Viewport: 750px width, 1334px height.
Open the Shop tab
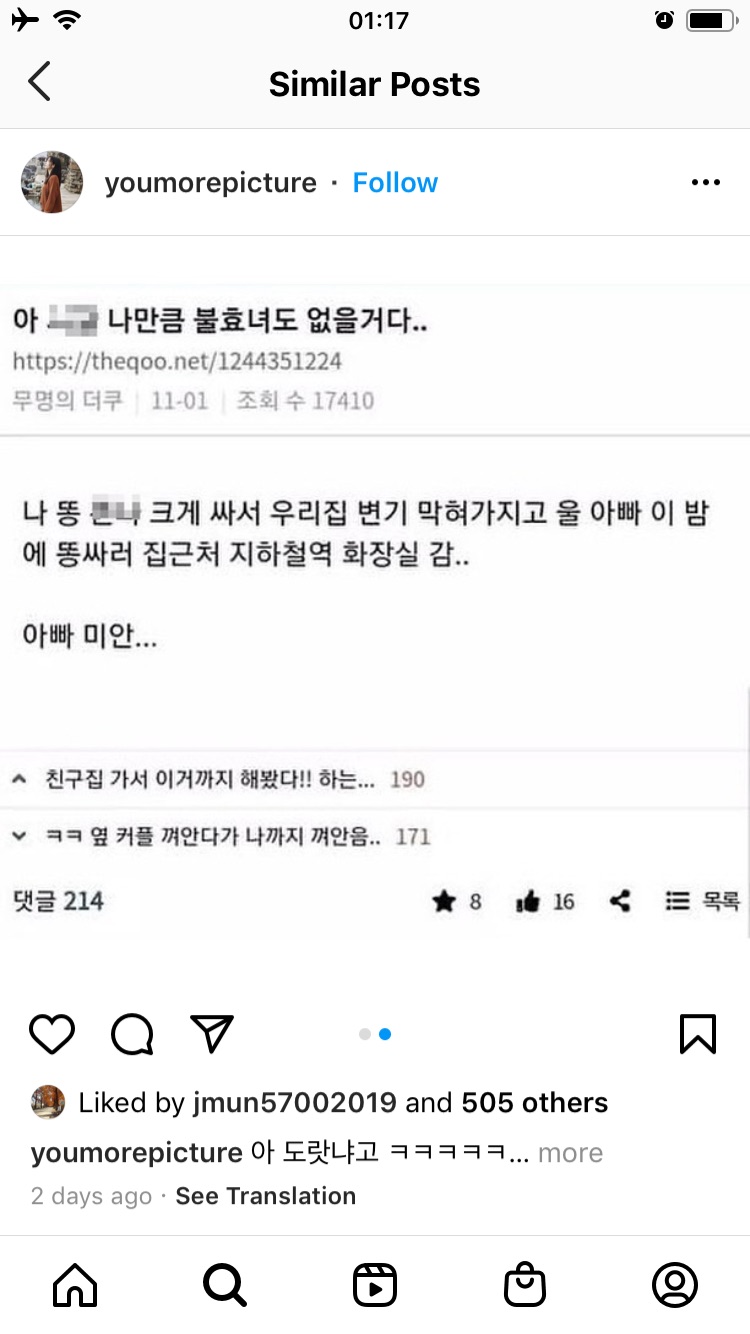(525, 1285)
